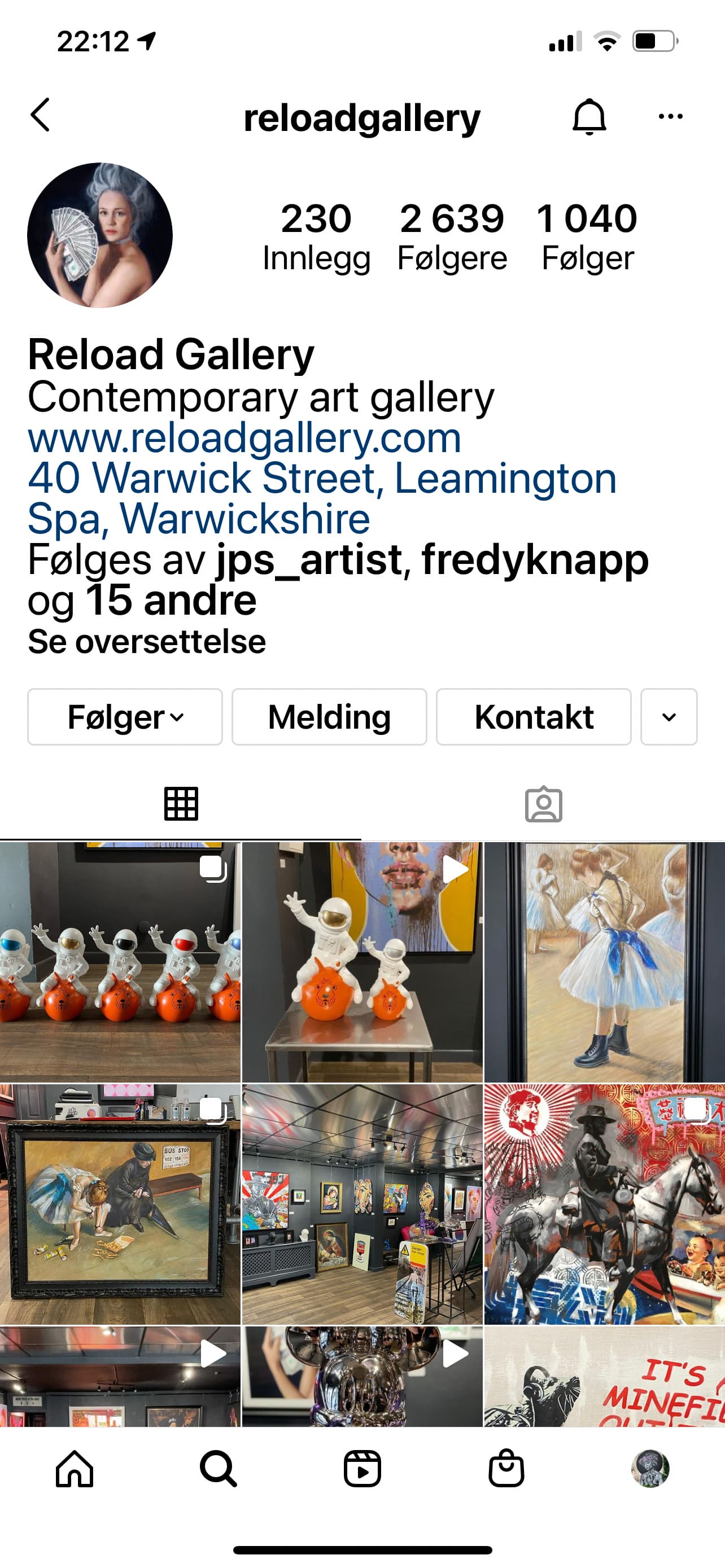Open the post with five astronaut figurines
The height and width of the screenshot is (1568, 725).
pos(120,962)
